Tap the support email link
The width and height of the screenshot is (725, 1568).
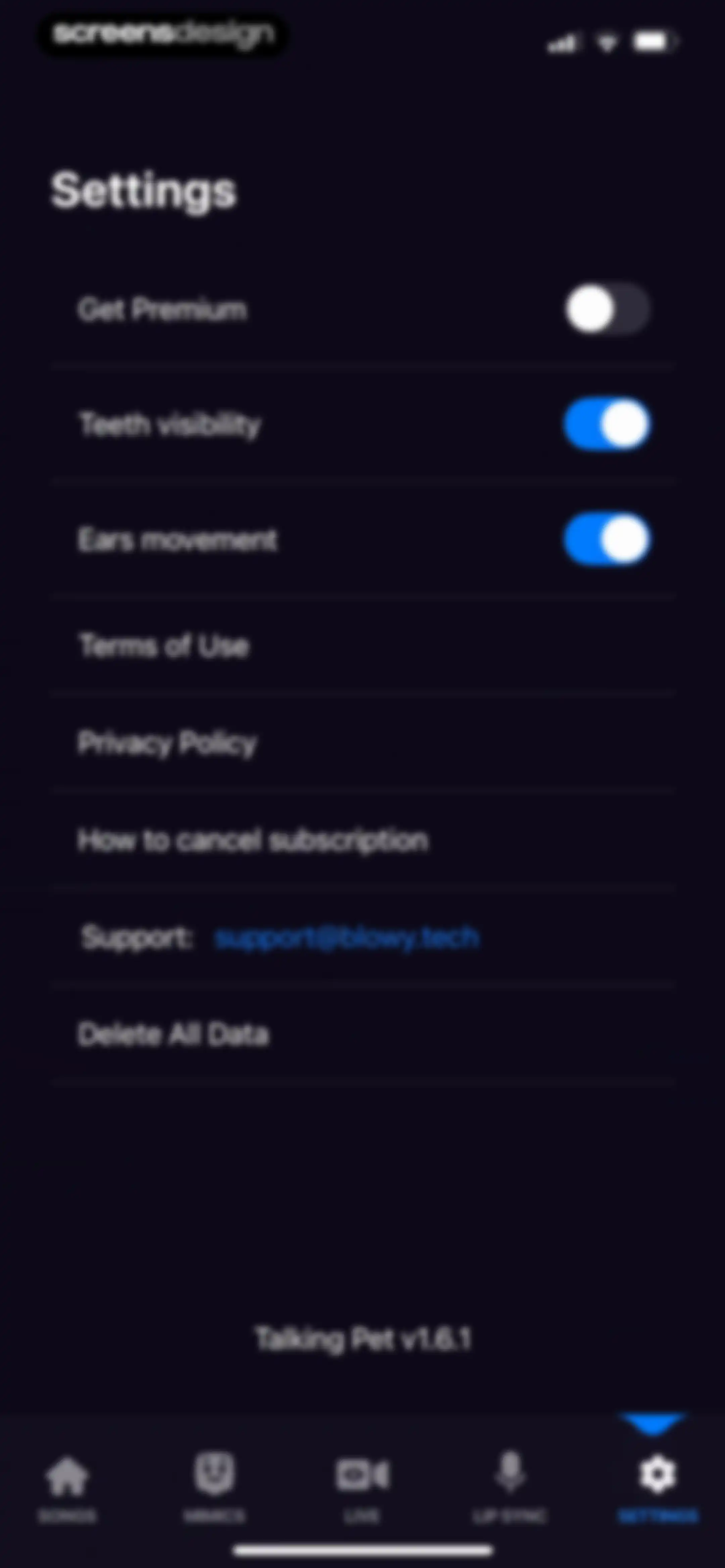point(347,937)
